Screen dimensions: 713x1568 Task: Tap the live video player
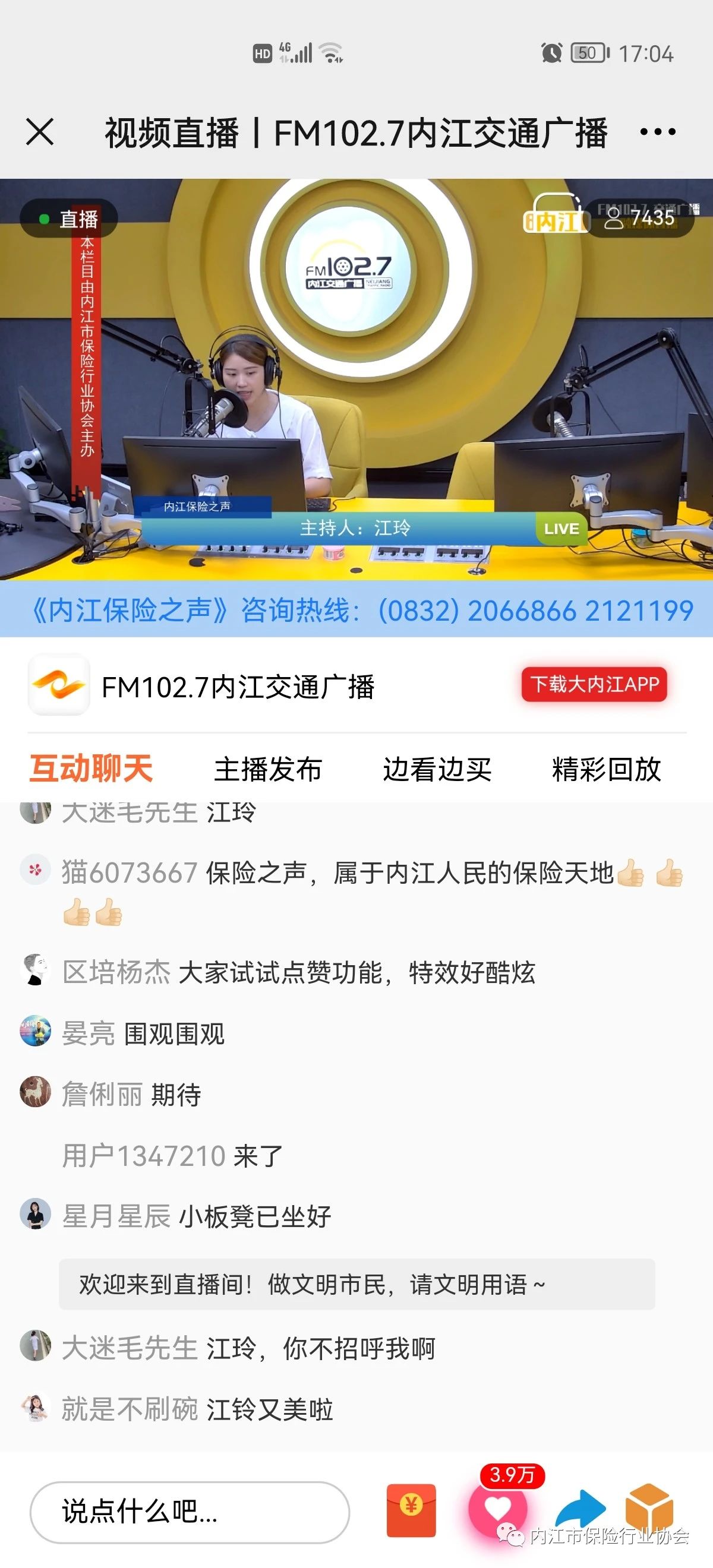click(x=356, y=378)
